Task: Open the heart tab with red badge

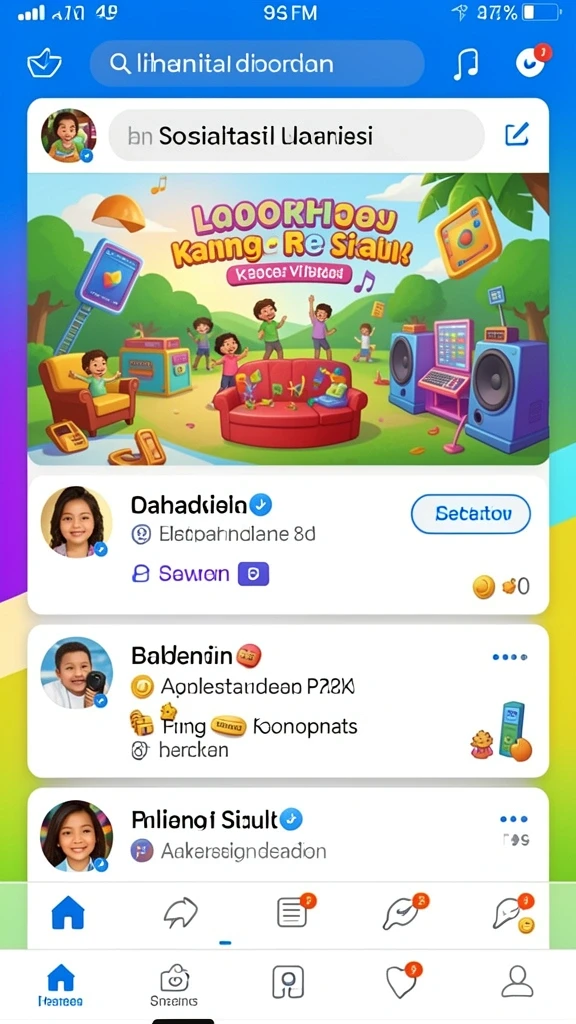Action: [402, 980]
